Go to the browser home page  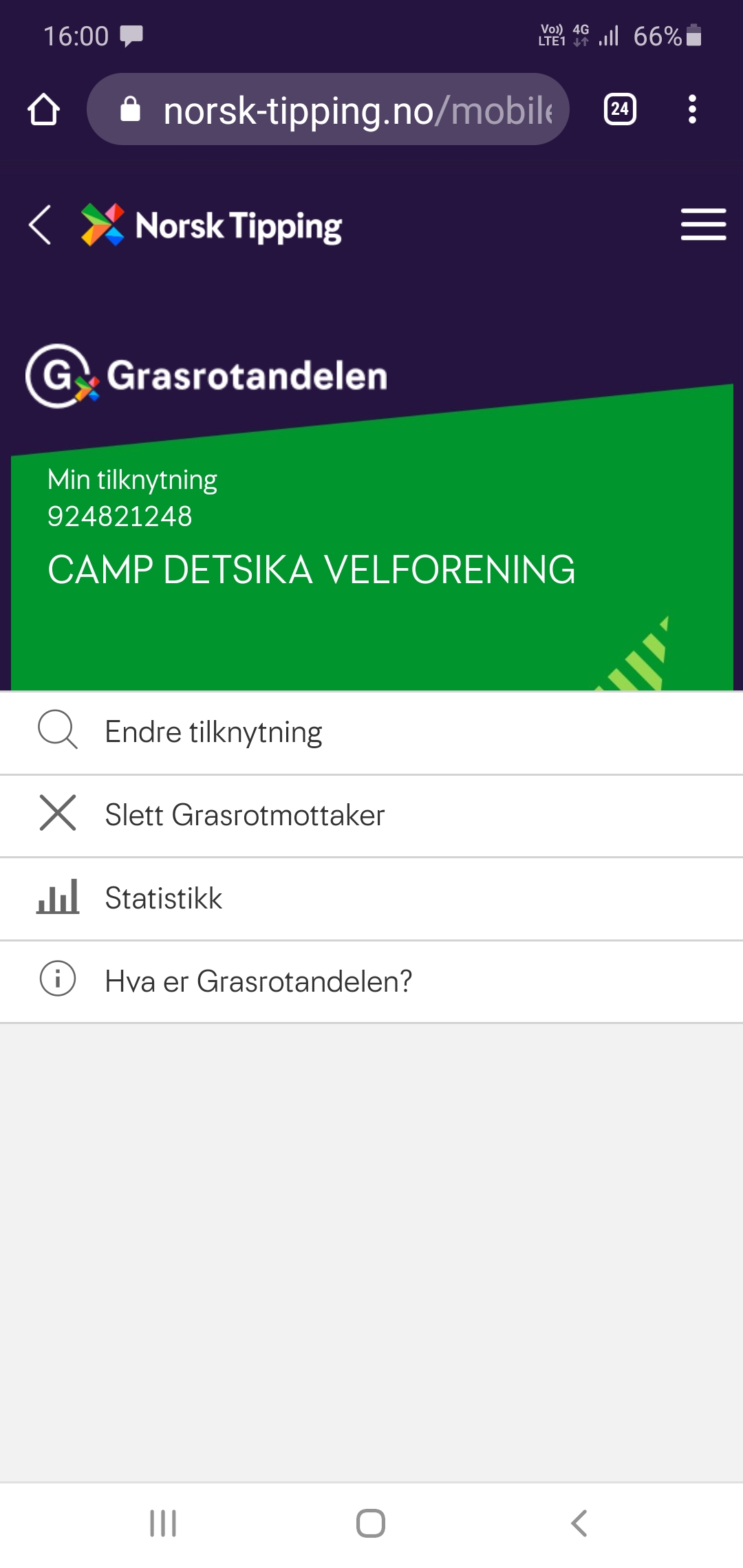coord(44,109)
